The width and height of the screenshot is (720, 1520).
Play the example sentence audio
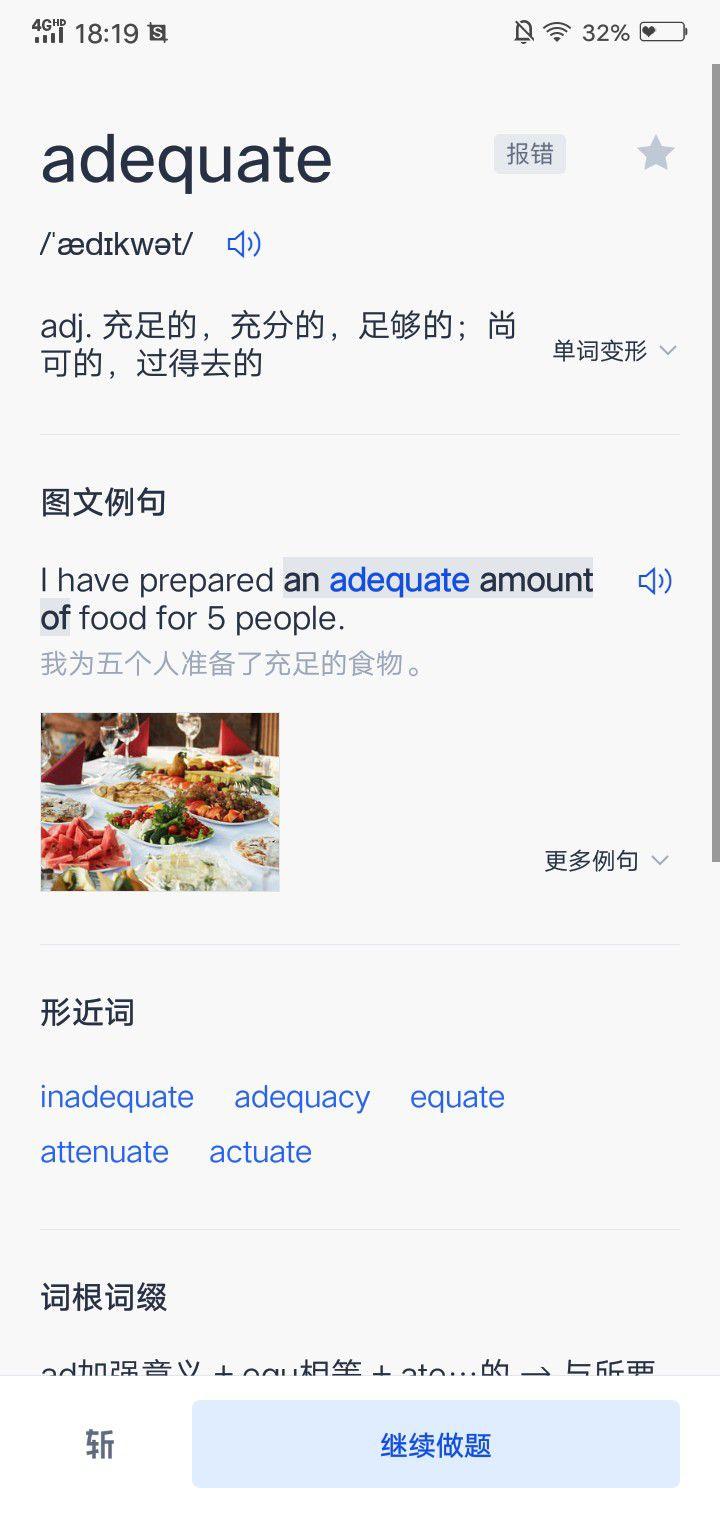655,581
